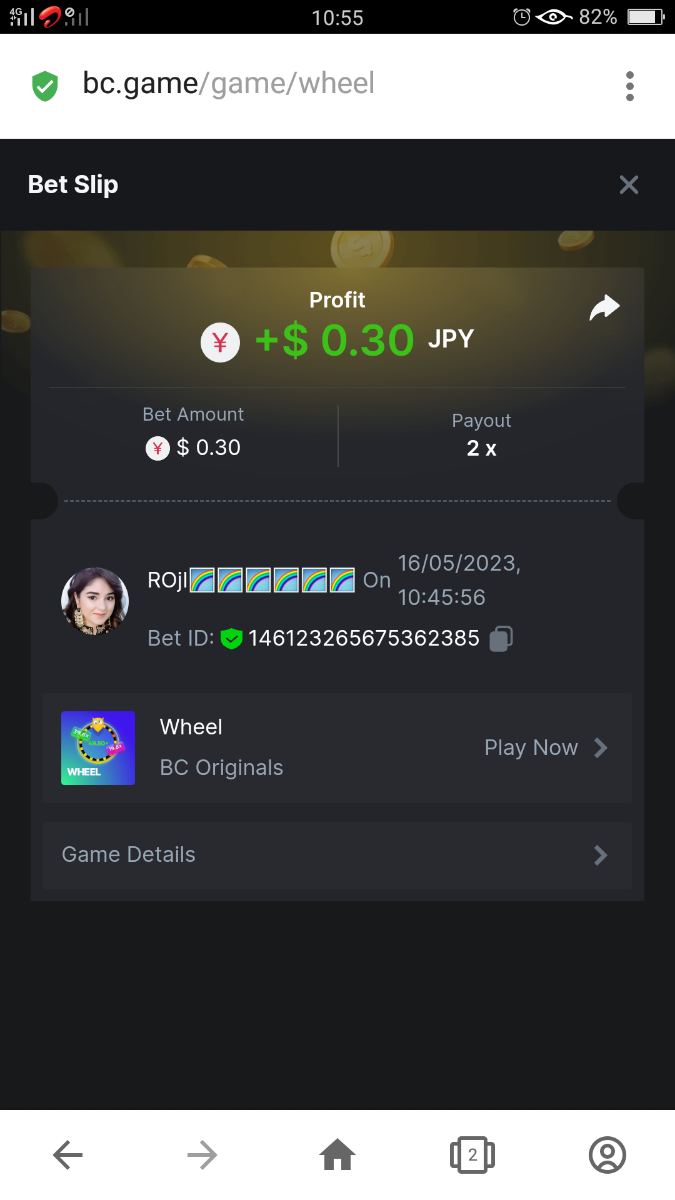Open the browser account profile
Viewport: 675px width, 1200px height.
[x=607, y=1156]
